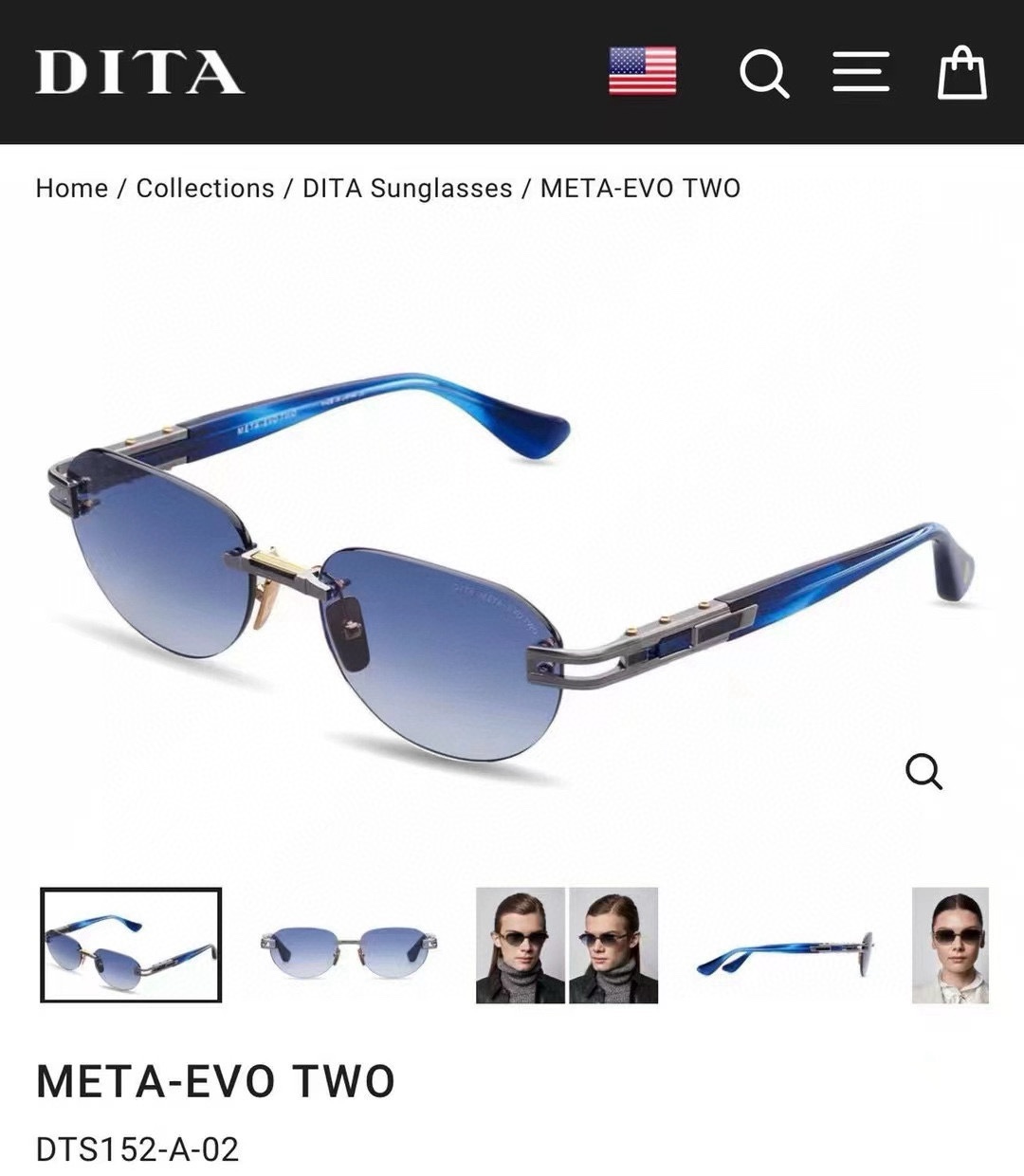Open the DITA homepage via logo
The height and width of the screenshot is (1176, 1024).
point(139,72)
